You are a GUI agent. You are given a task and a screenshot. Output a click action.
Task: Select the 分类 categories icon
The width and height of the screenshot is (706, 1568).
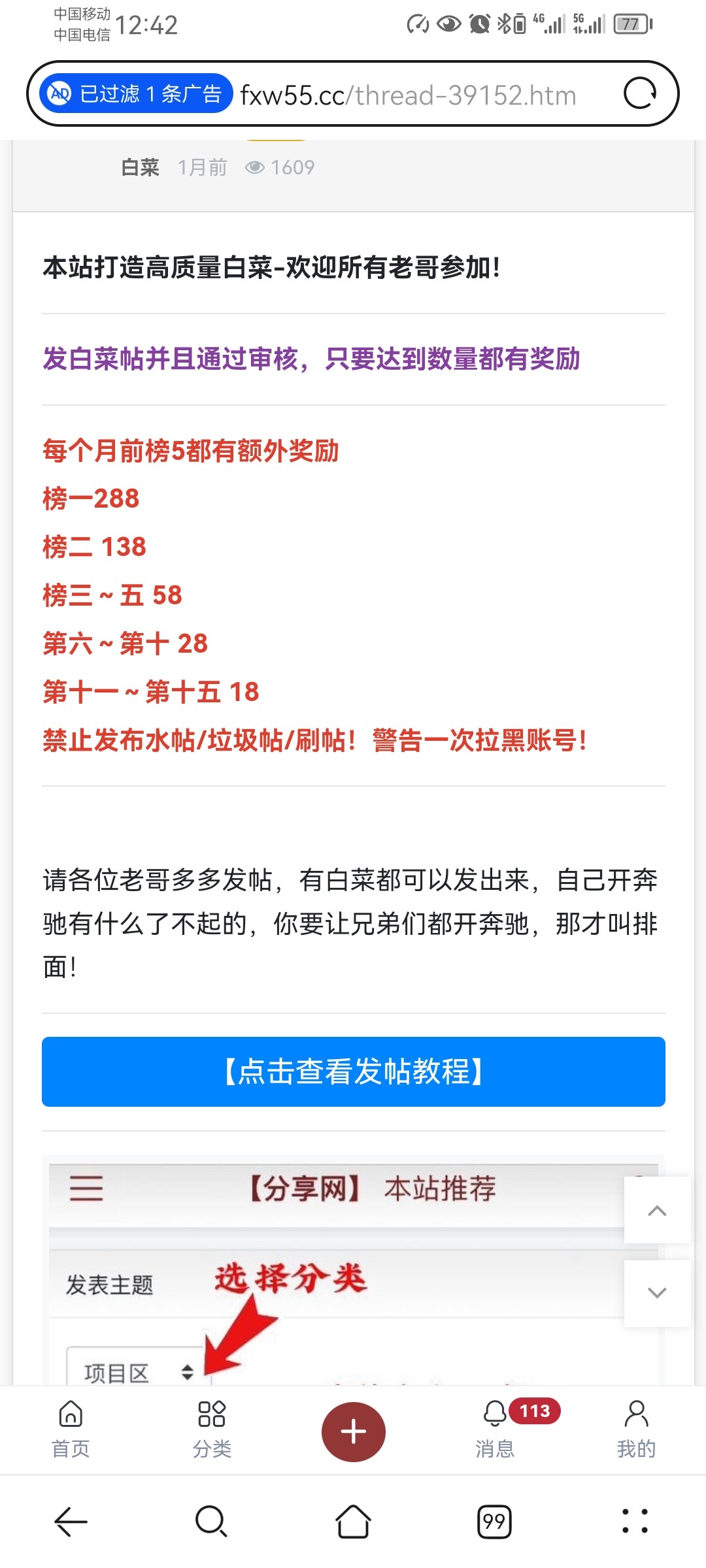pyautogui.click(x=211, y=1414)
